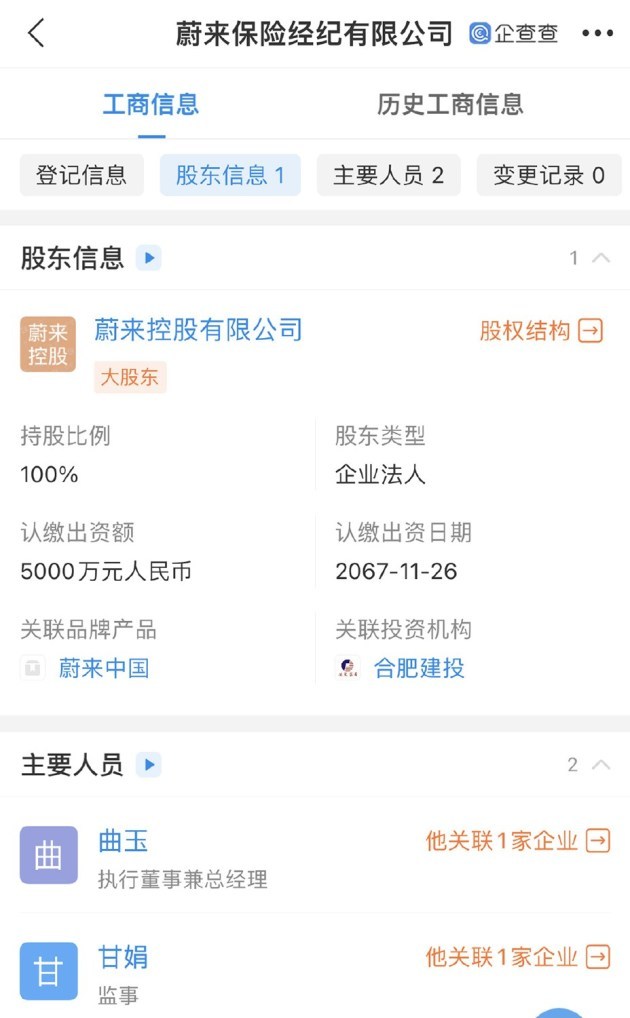Go back using the top-left arrow
Viewport: 630px width, 1018px height.
coord(36,32)
